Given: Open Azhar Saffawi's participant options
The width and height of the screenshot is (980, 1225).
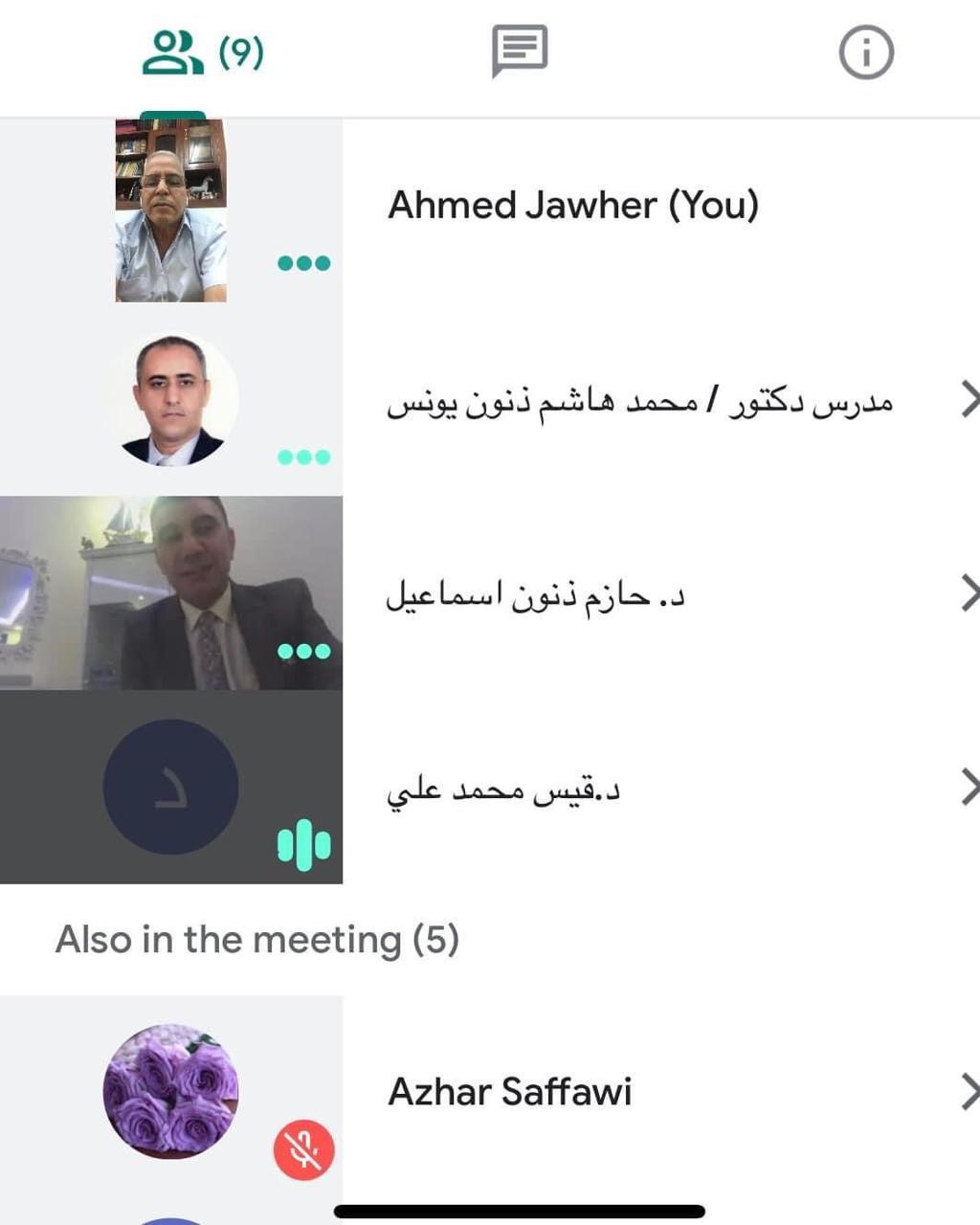Looking at the screenshot, I should click(x=969, y=1091).
